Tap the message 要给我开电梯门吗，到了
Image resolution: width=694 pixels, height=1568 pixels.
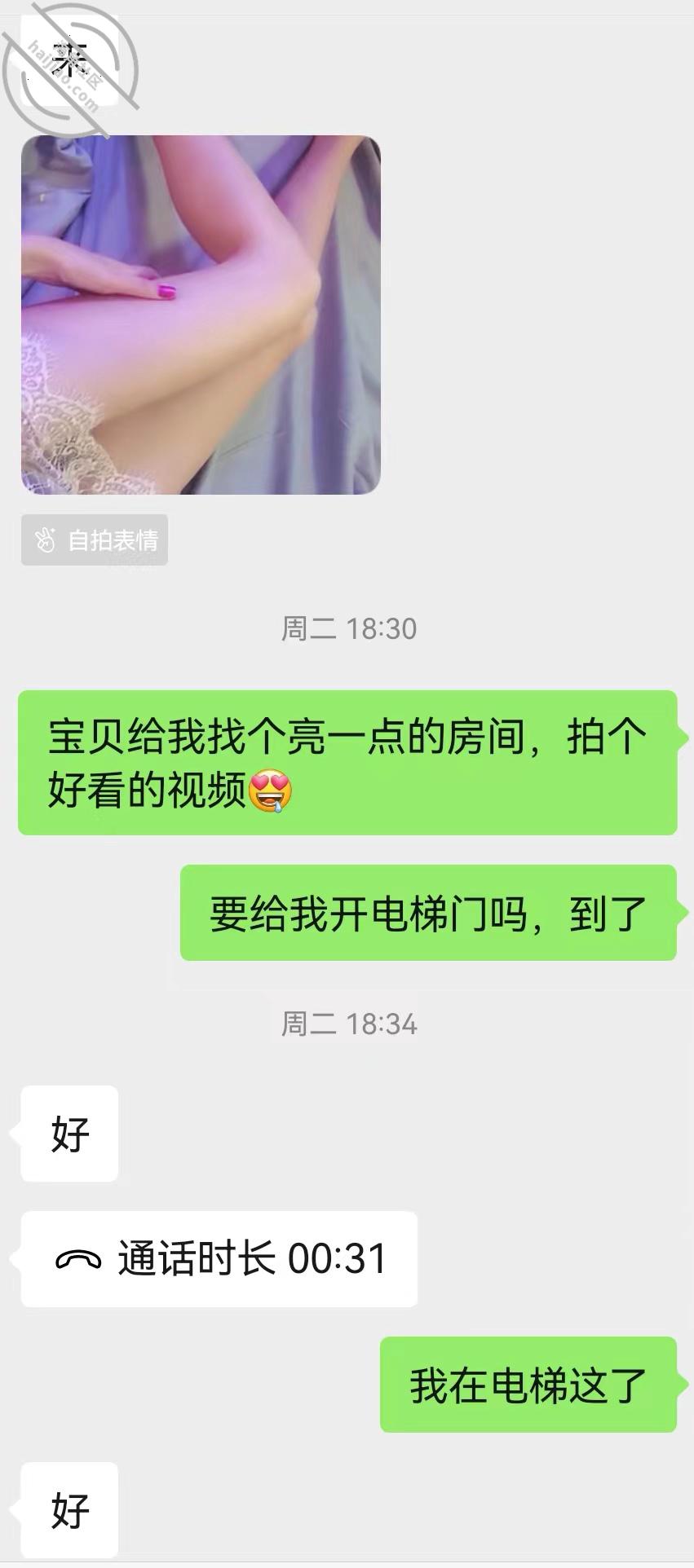[427, 913]
